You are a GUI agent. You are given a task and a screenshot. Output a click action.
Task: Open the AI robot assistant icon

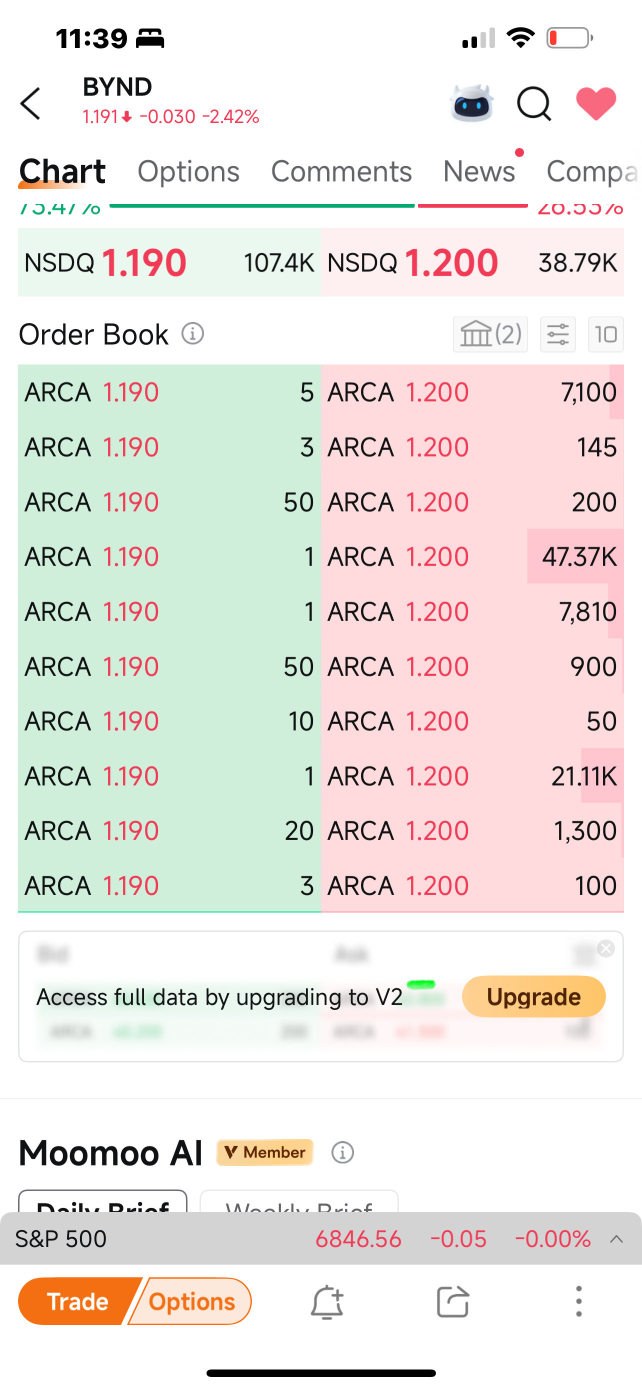click(472, 103)
